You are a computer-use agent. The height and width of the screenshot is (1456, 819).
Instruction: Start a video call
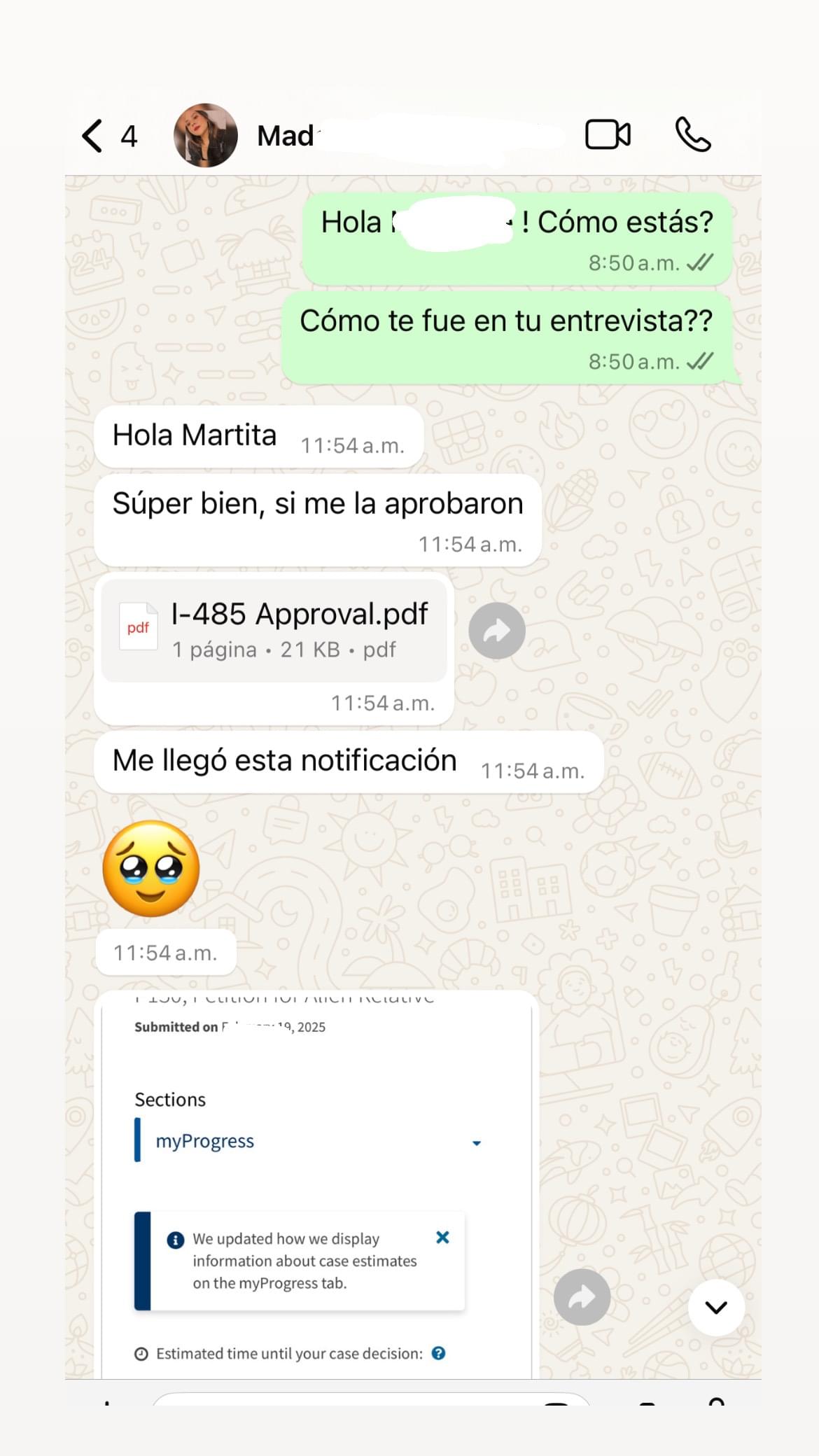(608, 134)
